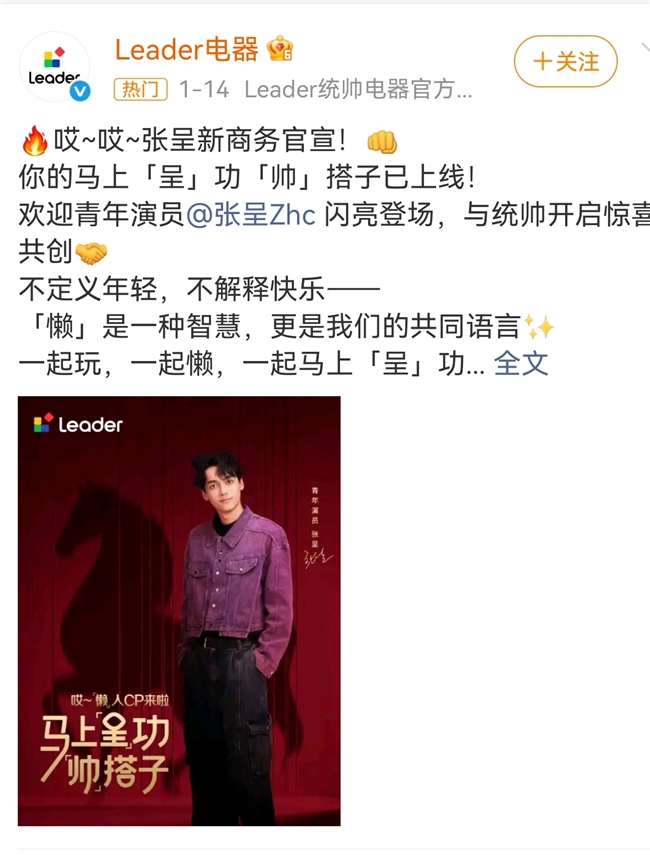The image size is (650, 866).
Task: Tap the 热门 tag
Action: pyautogui.click(x=141, y=90)
